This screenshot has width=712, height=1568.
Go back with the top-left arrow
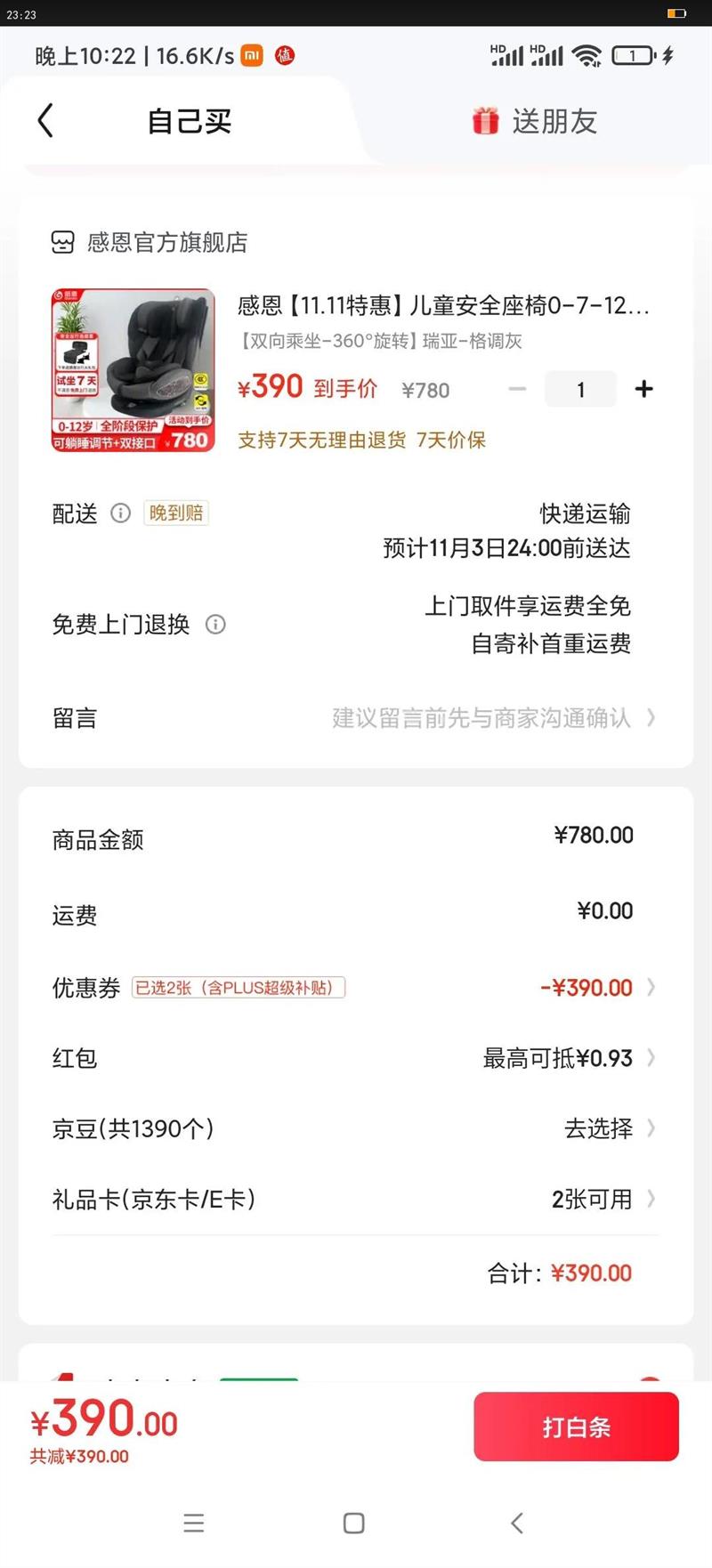[46, 120]
